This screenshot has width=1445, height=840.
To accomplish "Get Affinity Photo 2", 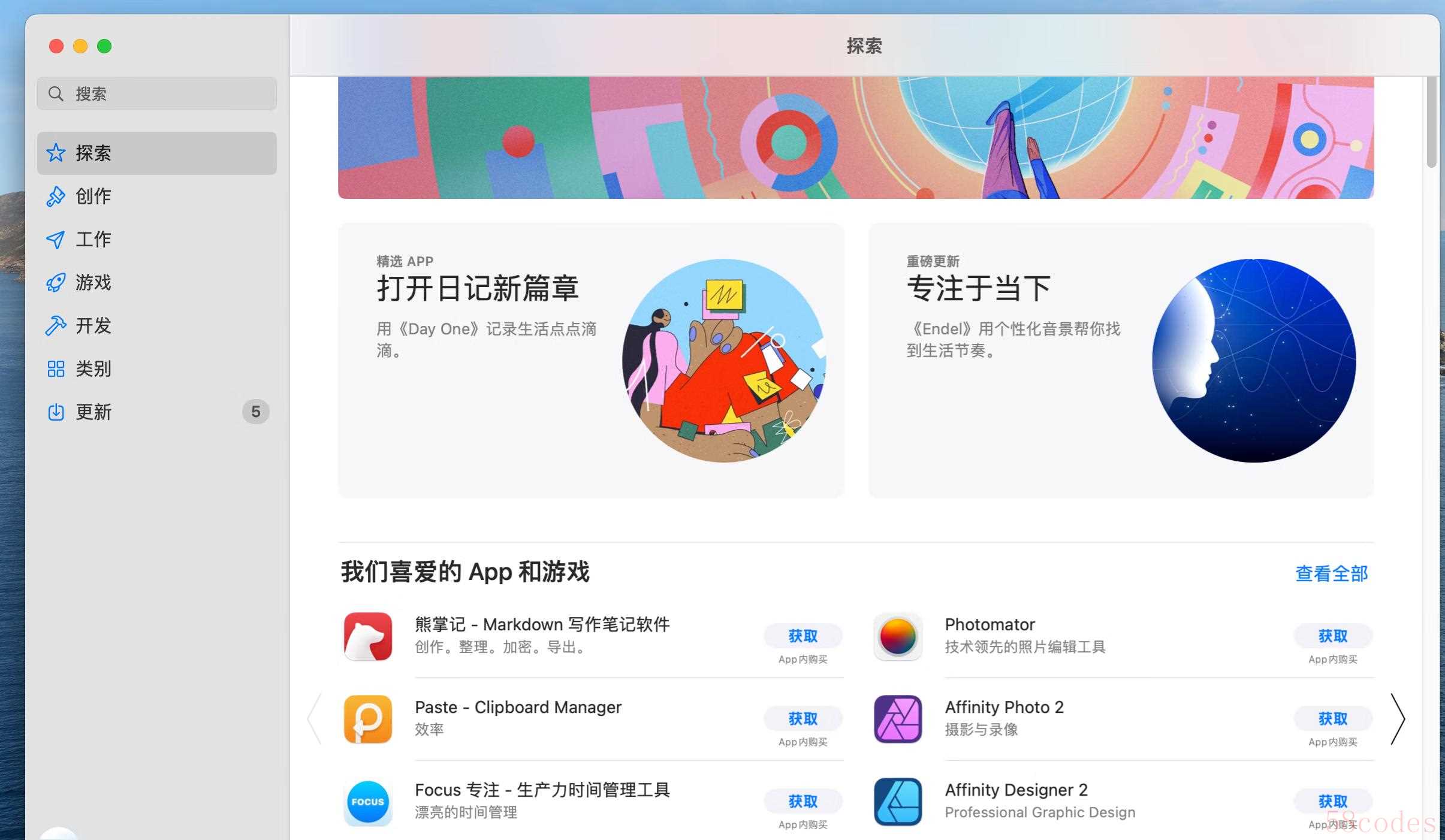I will 1332,718.
